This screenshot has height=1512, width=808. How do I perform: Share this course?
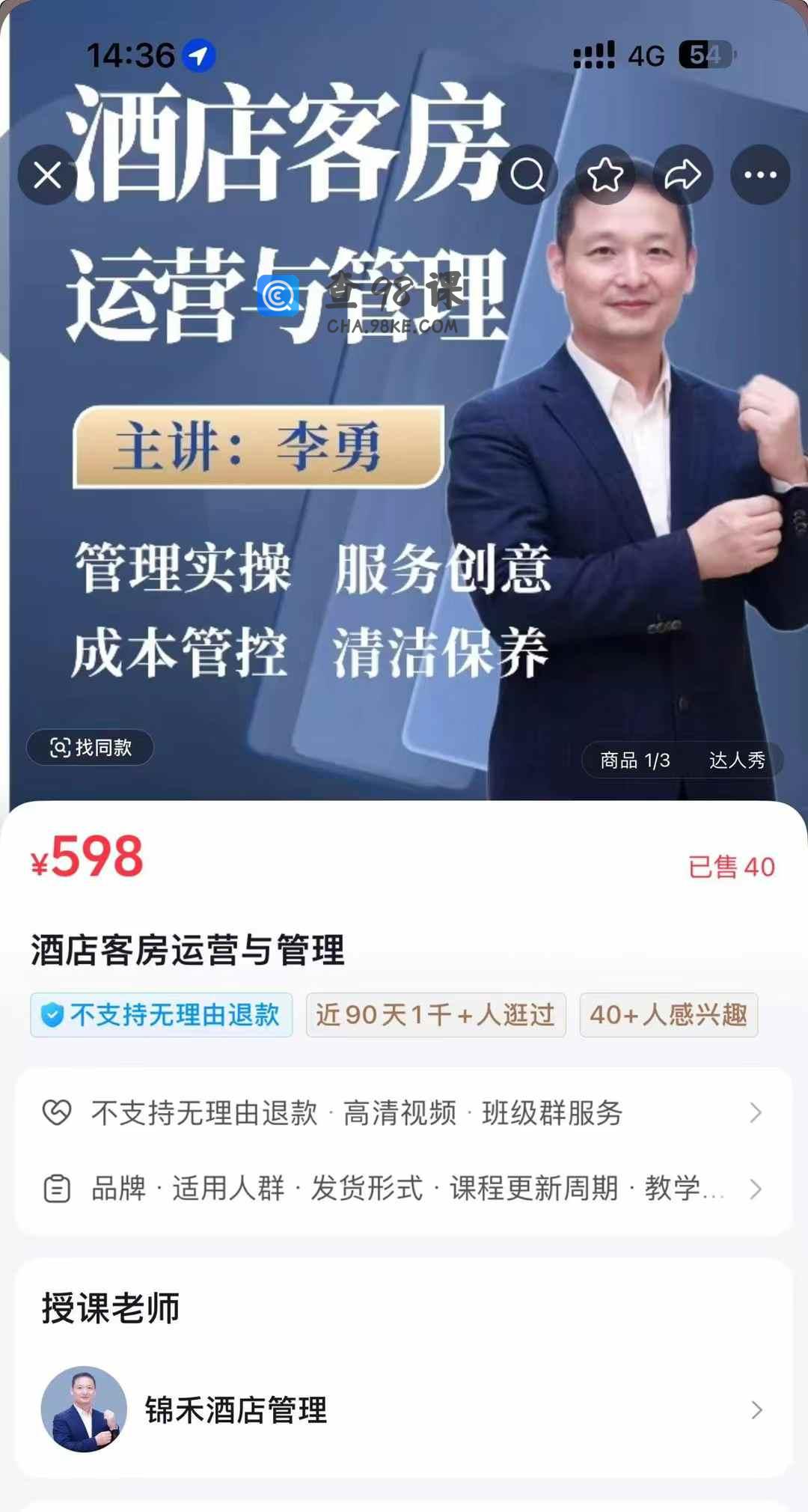click(x=682, y=176)
